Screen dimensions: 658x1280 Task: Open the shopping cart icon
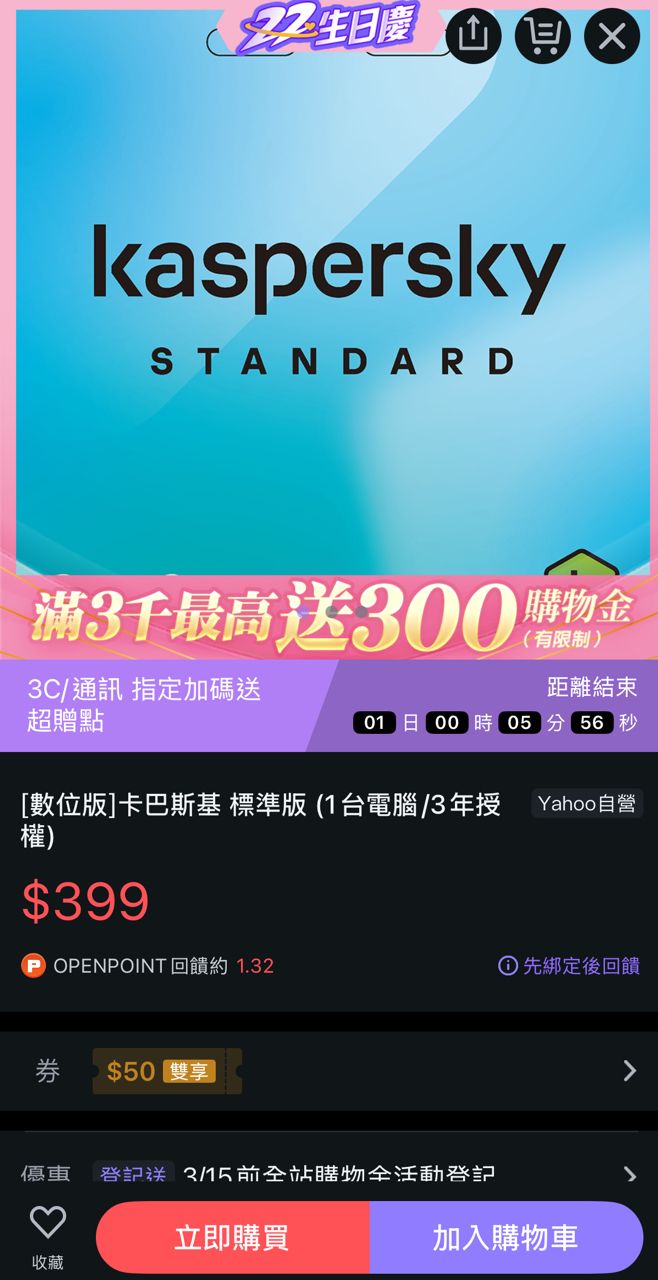pos(542,36)
